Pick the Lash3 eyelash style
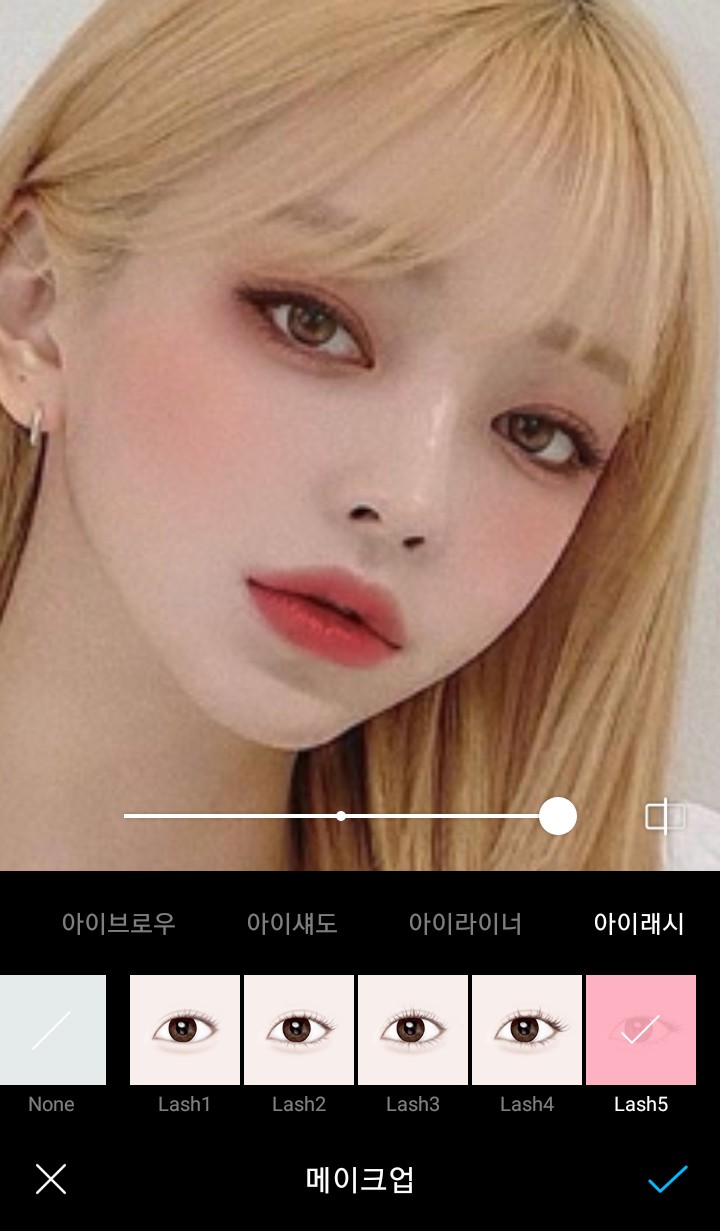The height and width of the screenshot is (1231, 720). pyautogui.click(x=413, y=1030)
